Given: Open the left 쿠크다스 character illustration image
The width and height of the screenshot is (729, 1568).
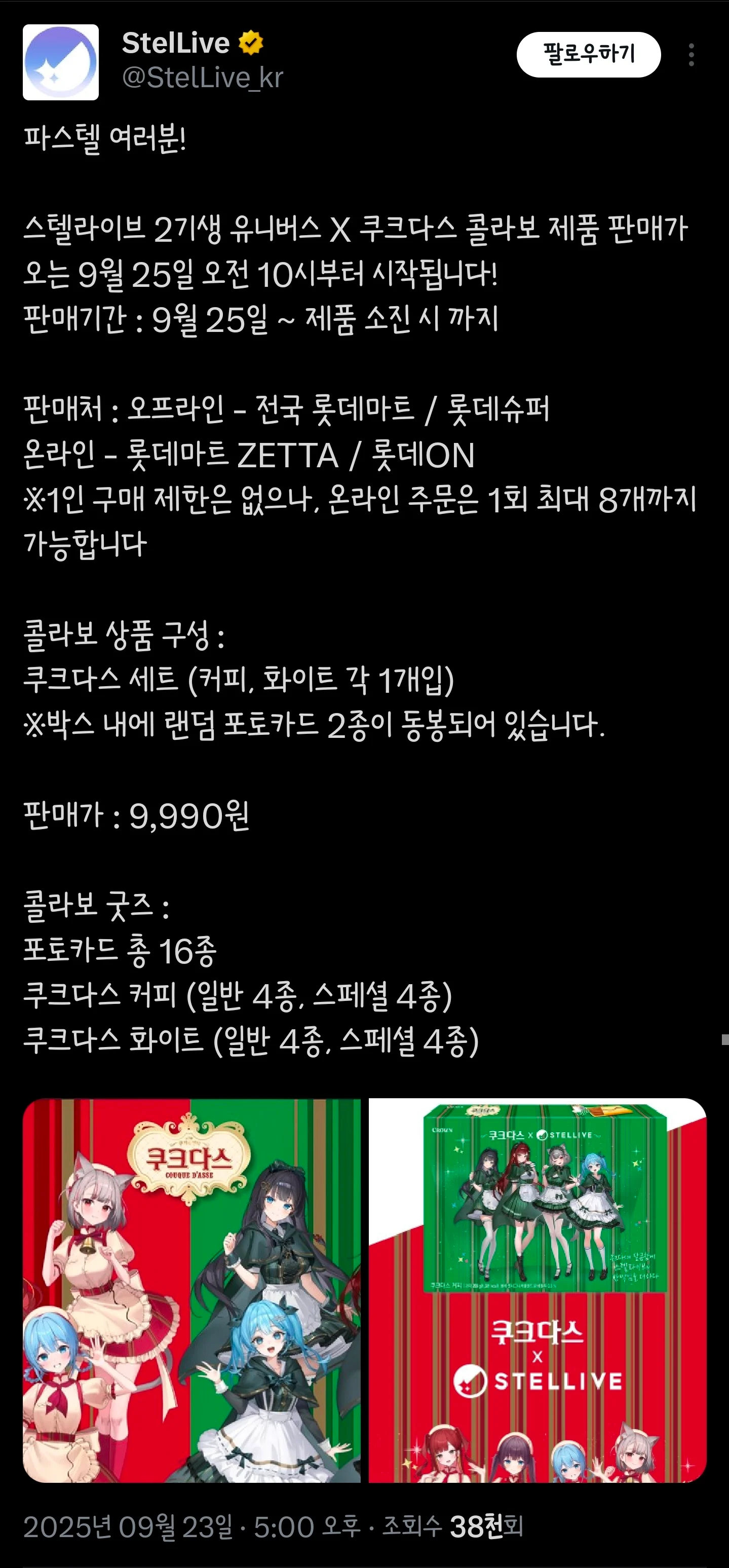Looking at the screenshot, I should 191,1290.
